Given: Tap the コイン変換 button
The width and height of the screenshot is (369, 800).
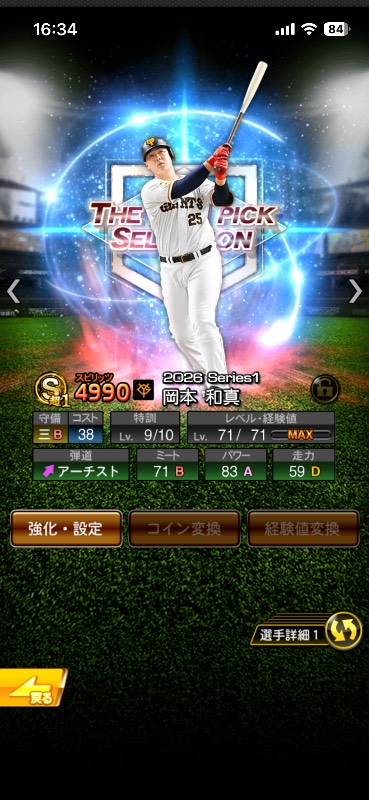Looking at the screenshot, I should tap(184, 529).
